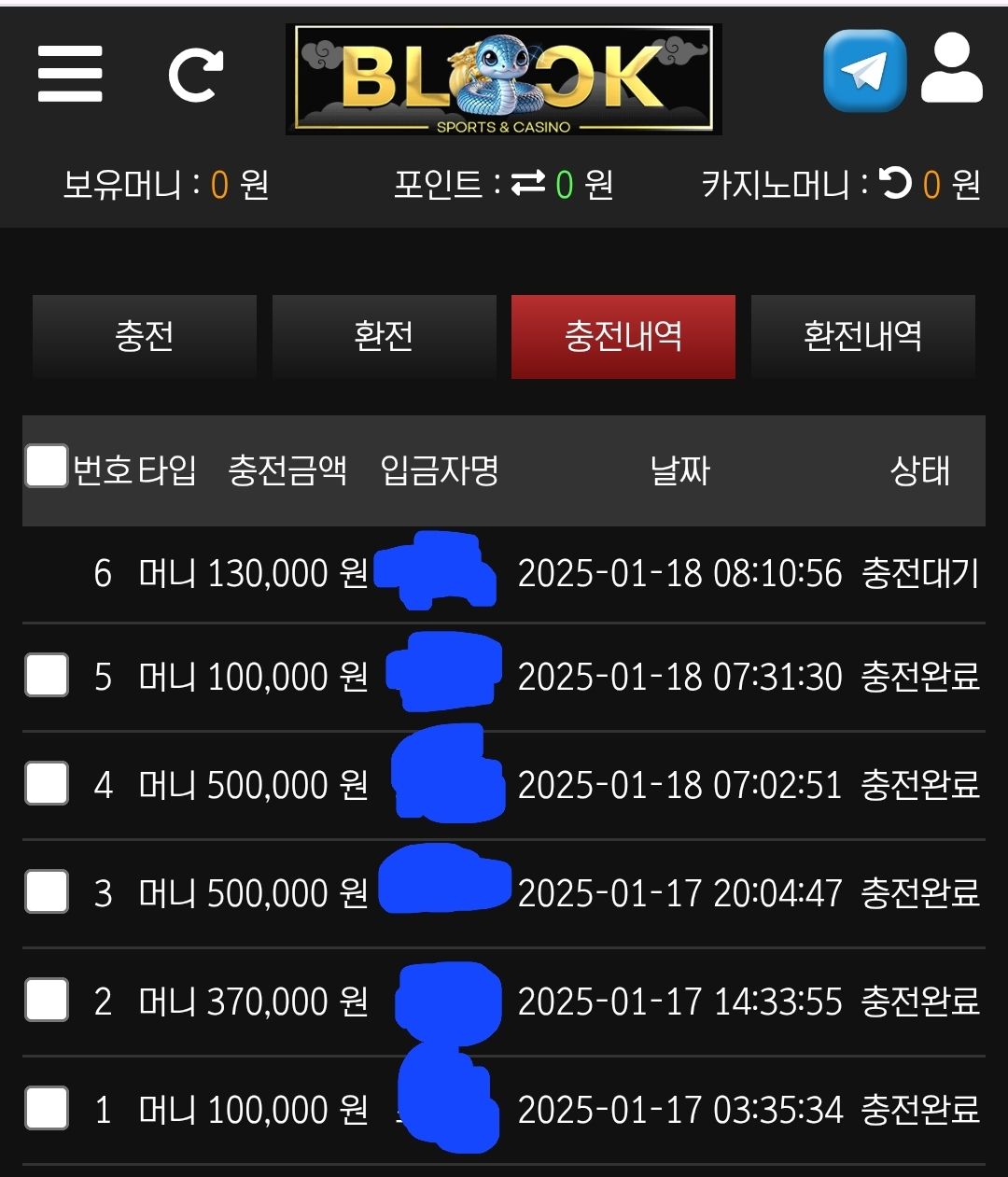This screenshot has height=1177, width=1008.
Task: Open the user profile icon
Action: pos(951,70)
